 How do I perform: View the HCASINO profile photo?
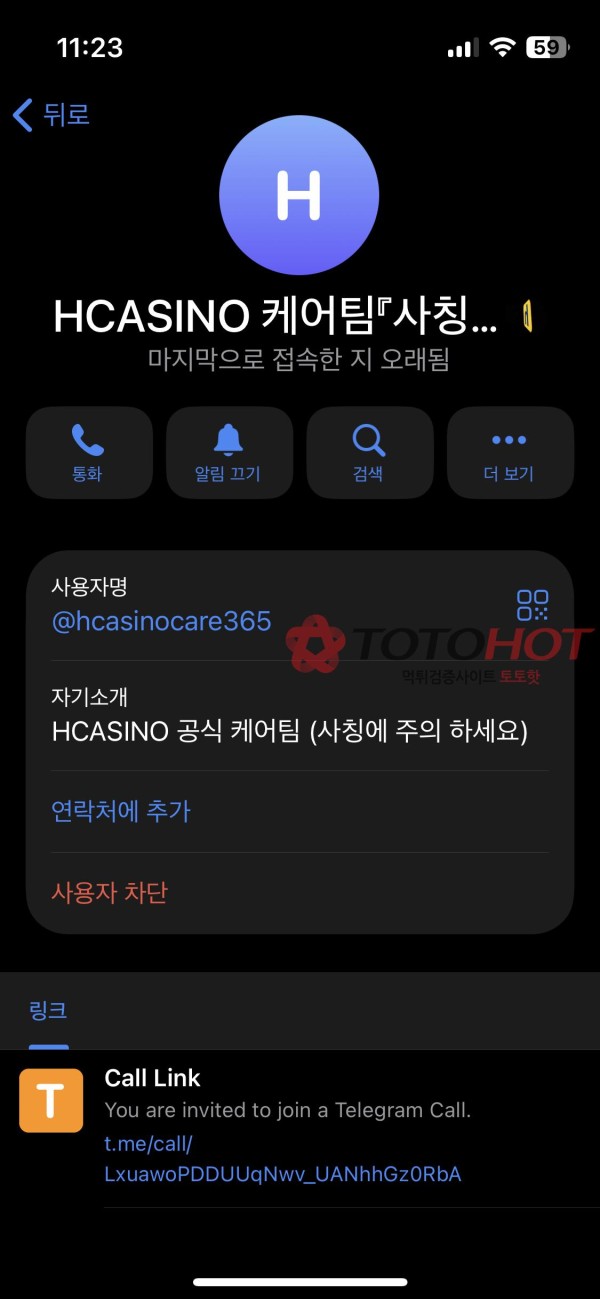pos(299,194)
